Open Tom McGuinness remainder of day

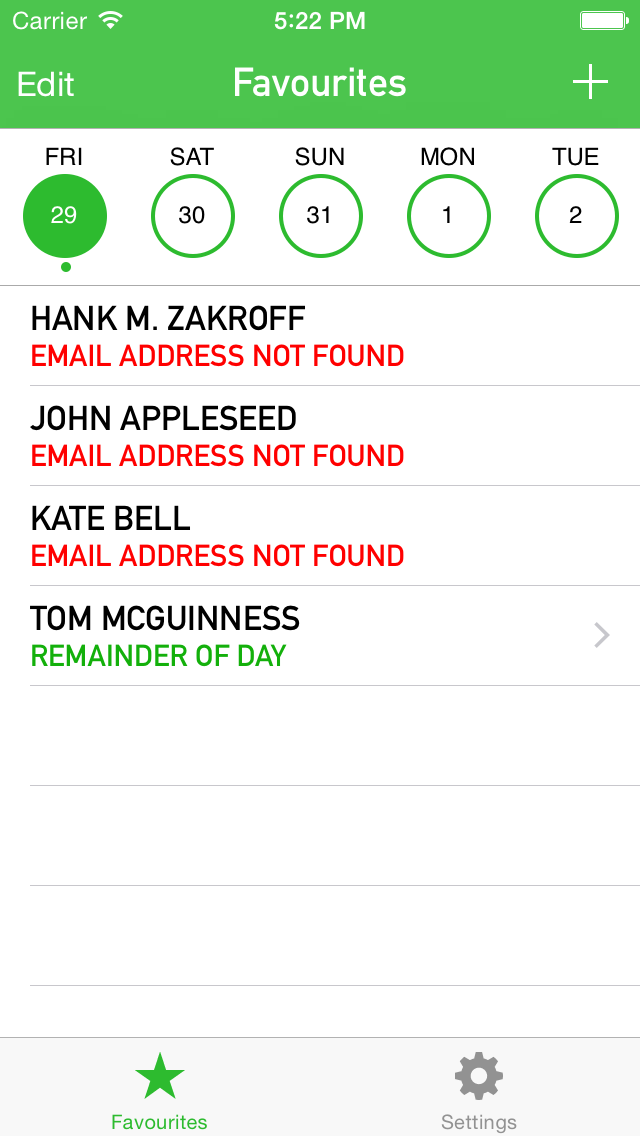coord(320,636)
